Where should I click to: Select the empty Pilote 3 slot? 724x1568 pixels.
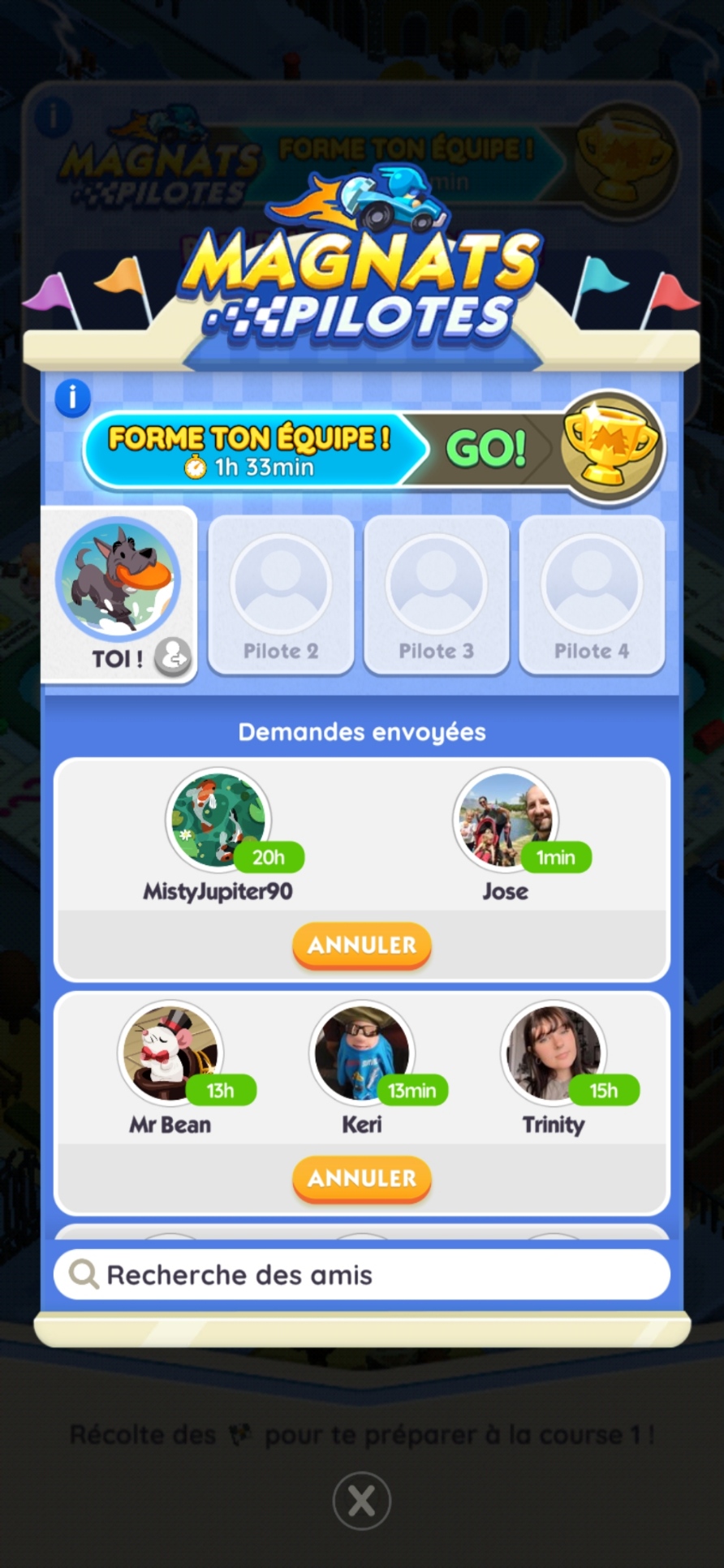(x=437, y=595)
